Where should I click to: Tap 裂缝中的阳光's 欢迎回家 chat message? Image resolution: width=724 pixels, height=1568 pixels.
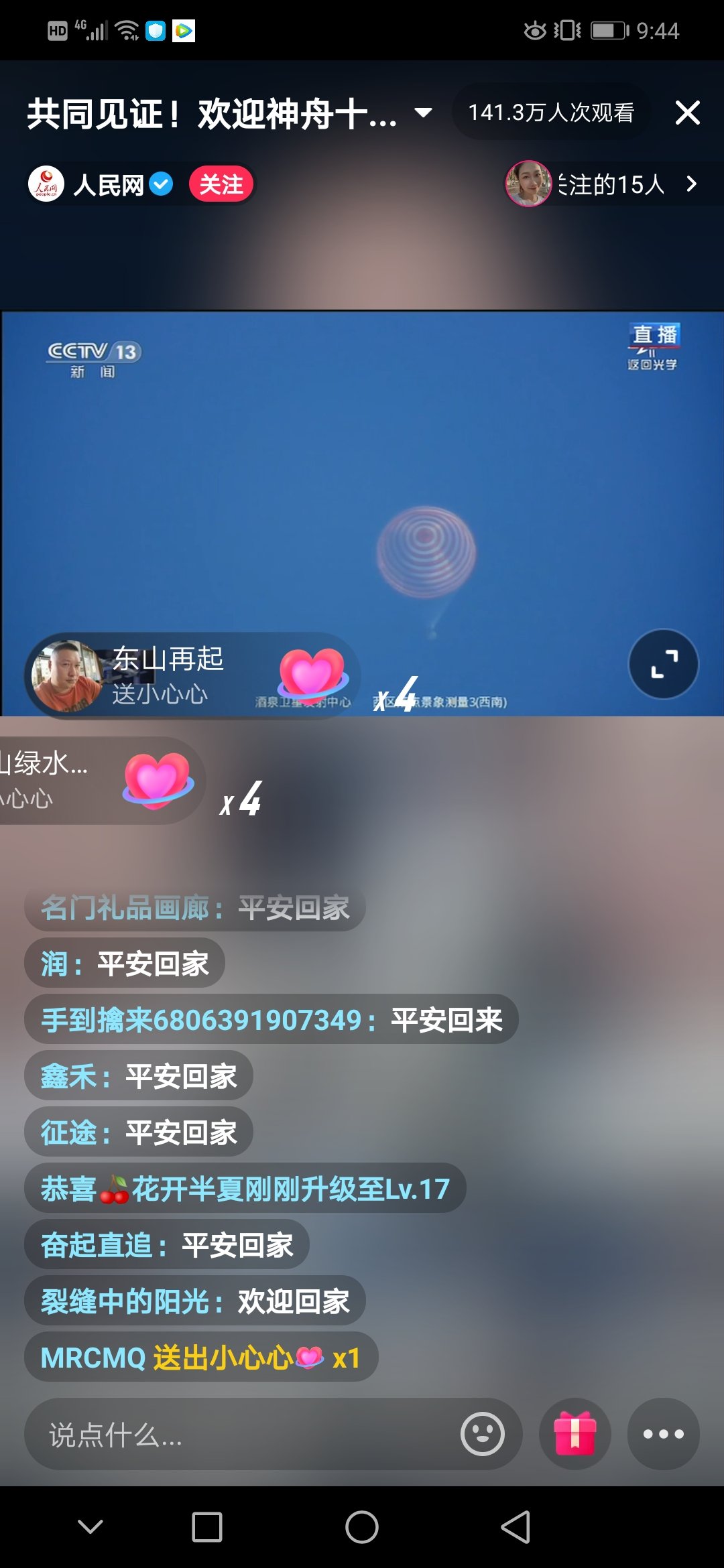[x=194, y=1300]
